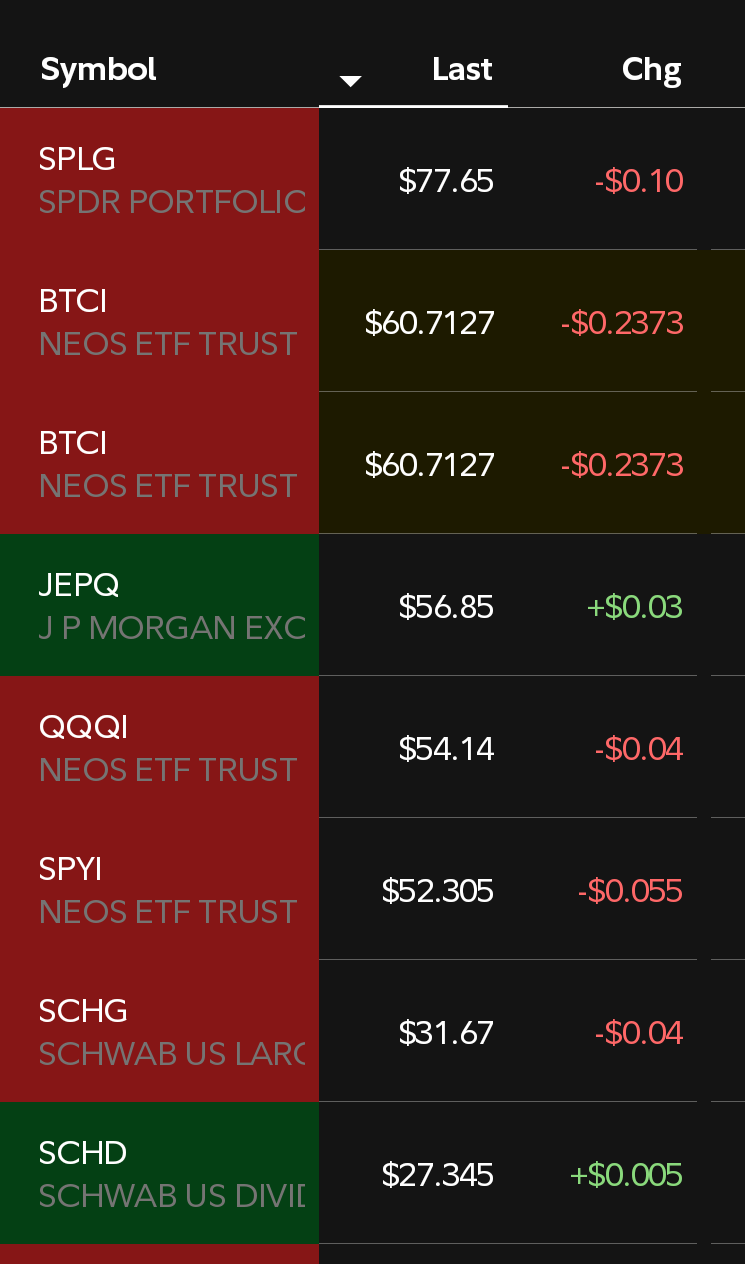Sort the list by Chg column
This screenshot has height=1264, width=745.
coord(651,69)
